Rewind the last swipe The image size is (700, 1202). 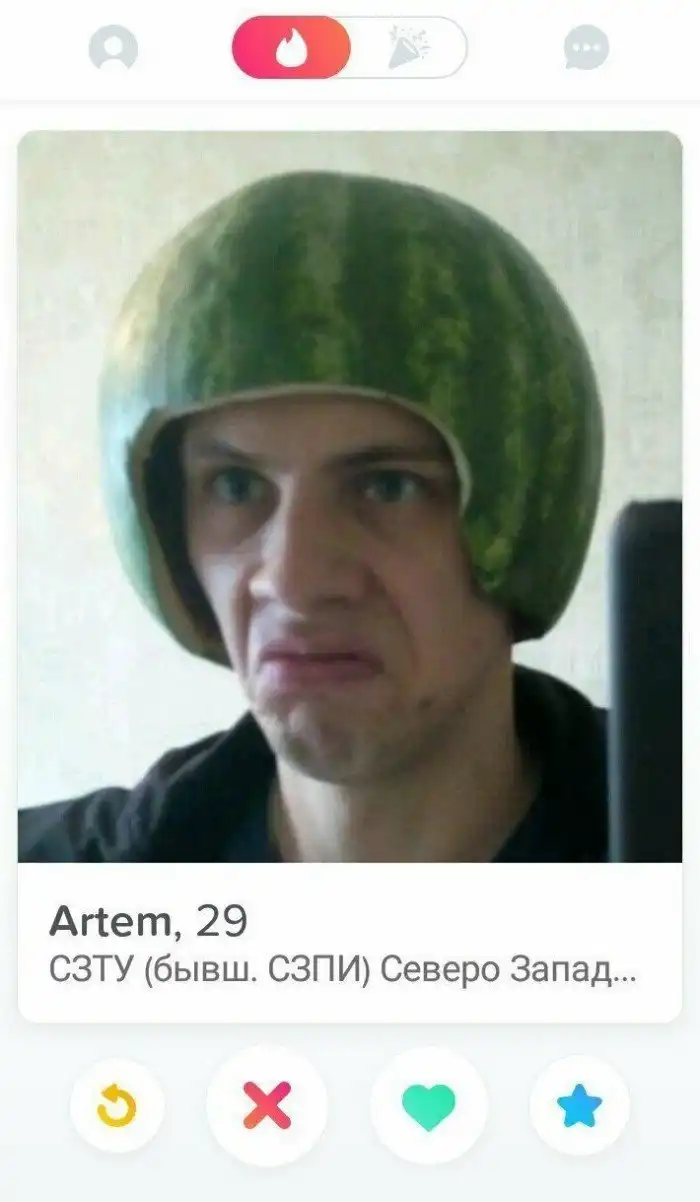click(117, 1105)
